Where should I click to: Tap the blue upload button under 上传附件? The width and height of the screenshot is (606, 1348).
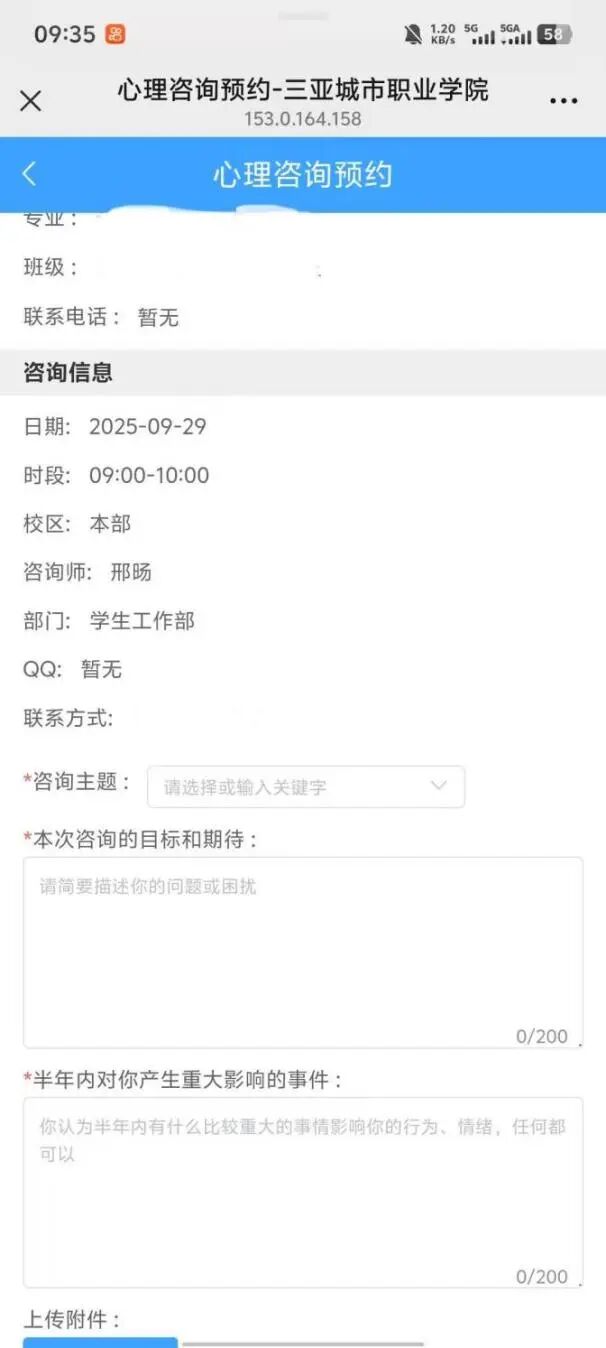tap(100, 1342)
